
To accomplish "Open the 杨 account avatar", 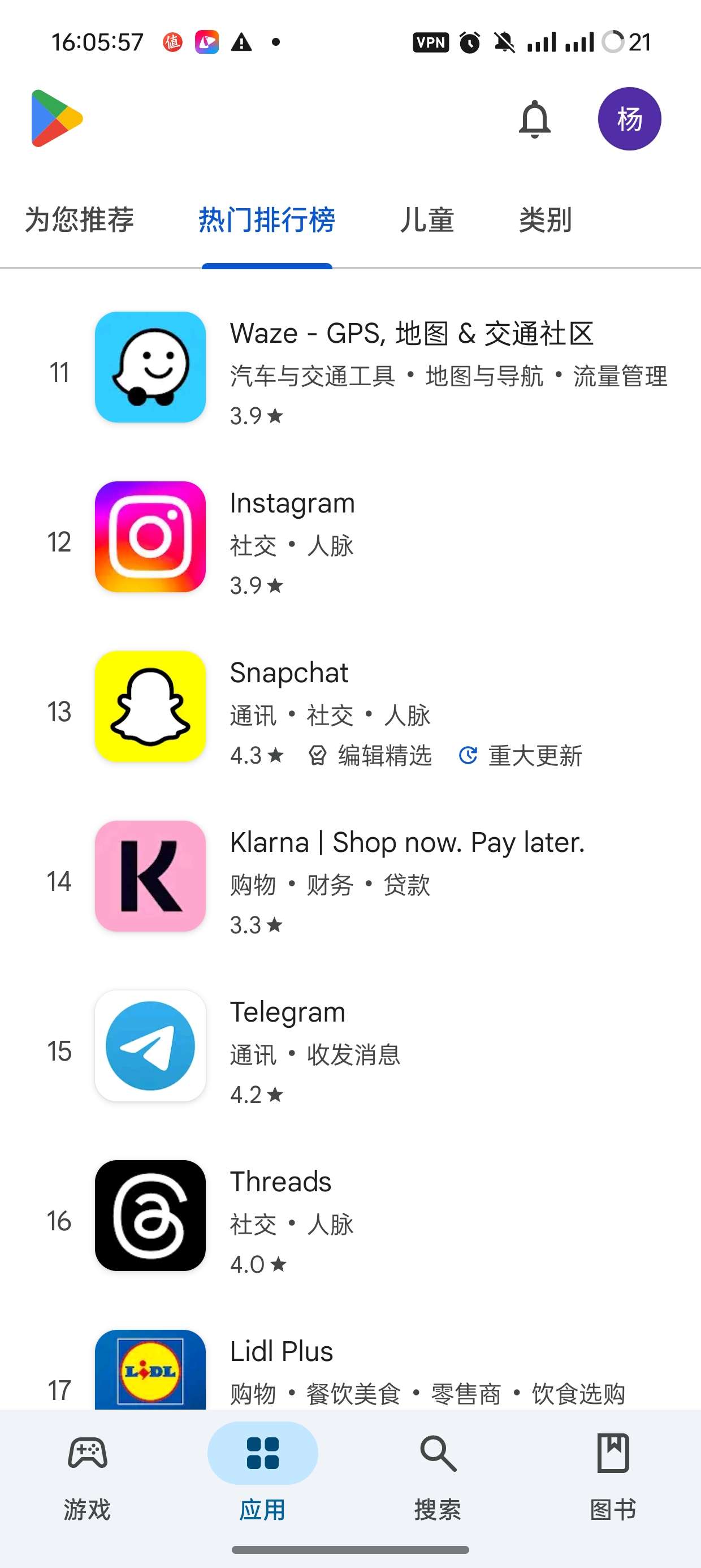I will coord(629,119).
